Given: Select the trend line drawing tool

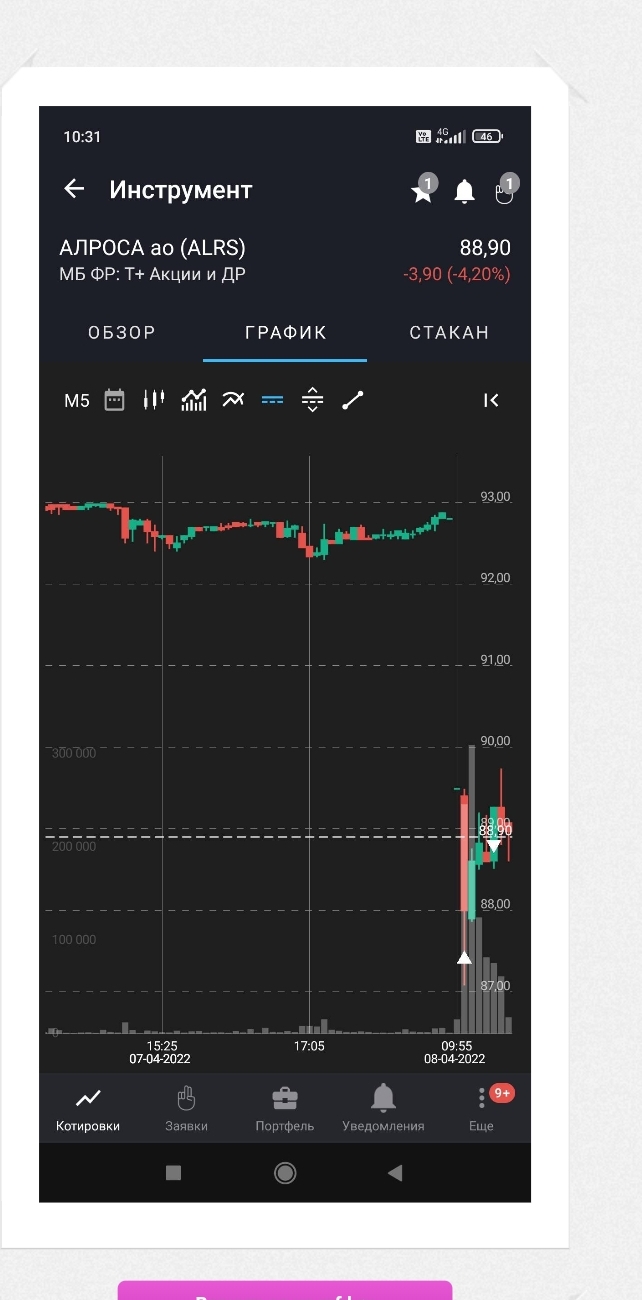Looking at the screenshot, I should (x=352, y=400).
